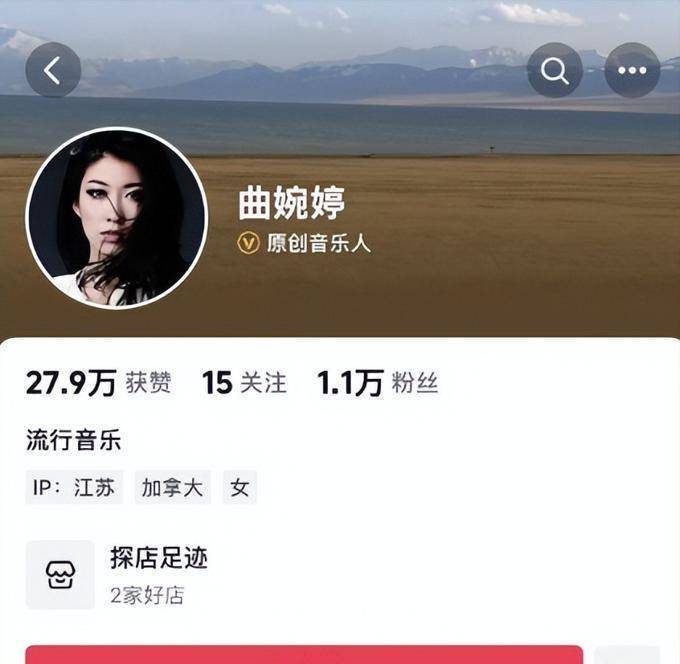Open the 27.9万 获赞 likes count
This screenshot has width=680, height=664.
98,382
